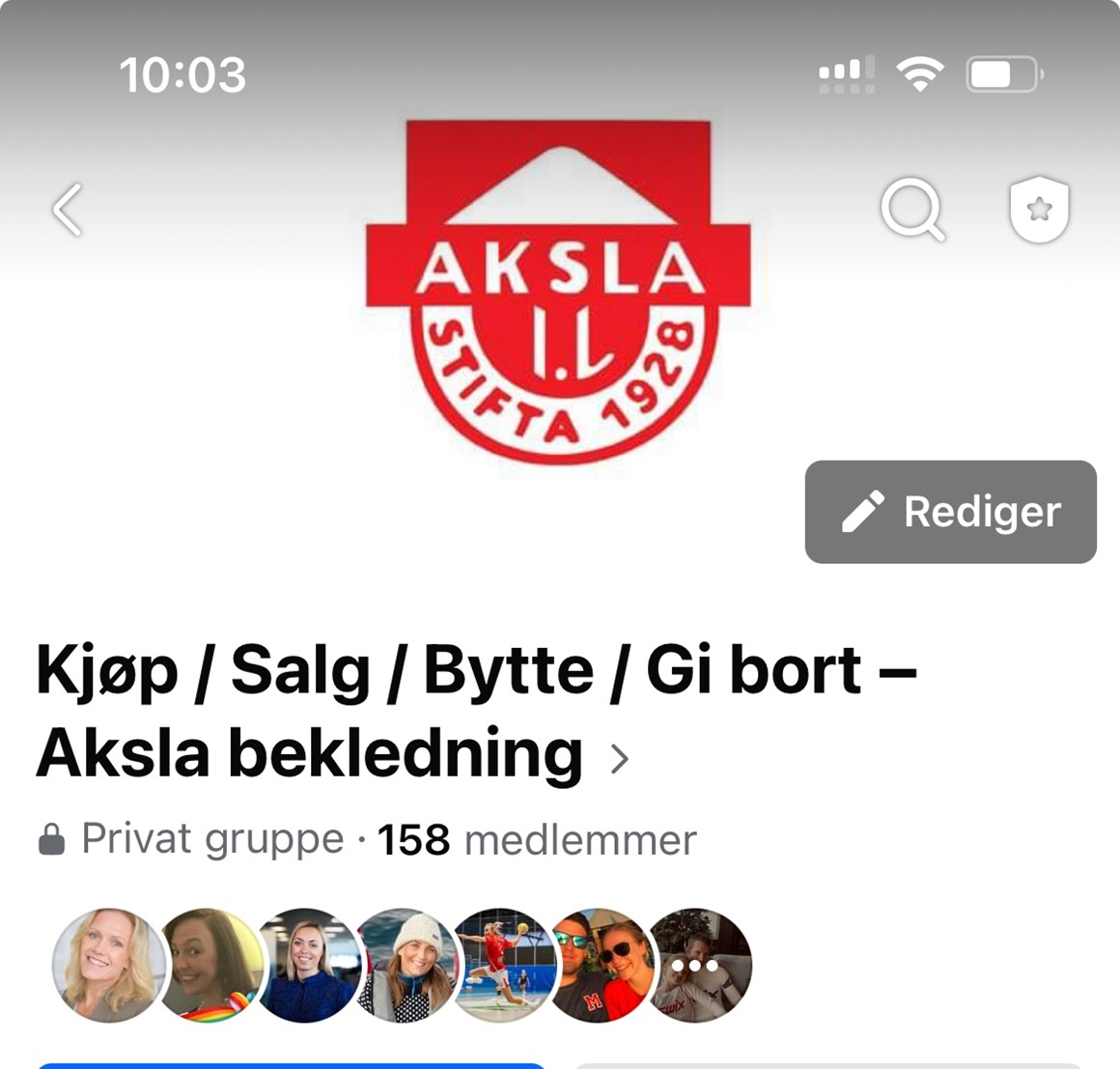This screenshot has height=1069, width=1120.
Task: Go back using the arrow
Action: (x=68, y=210)
